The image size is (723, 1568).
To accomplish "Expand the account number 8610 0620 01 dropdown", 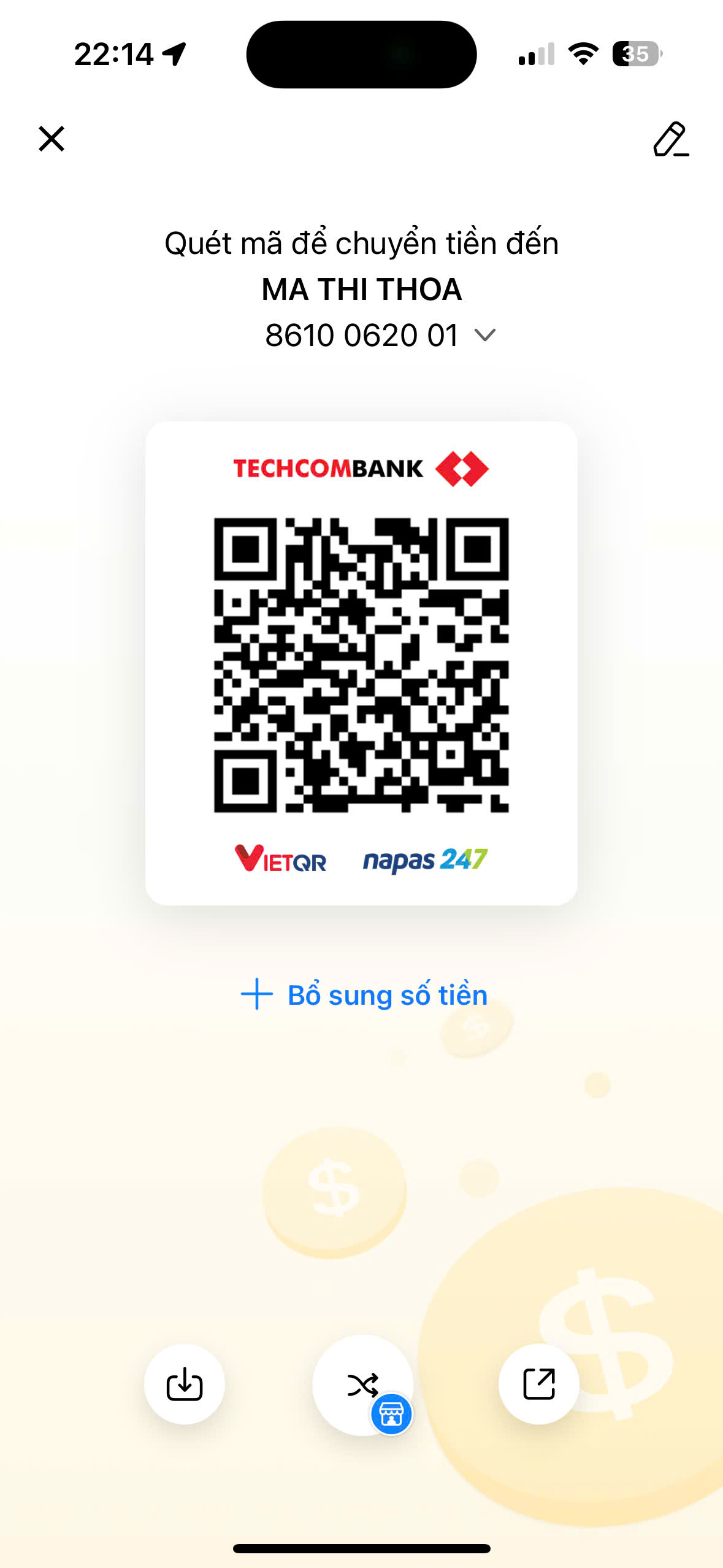I will click(485, 335).
